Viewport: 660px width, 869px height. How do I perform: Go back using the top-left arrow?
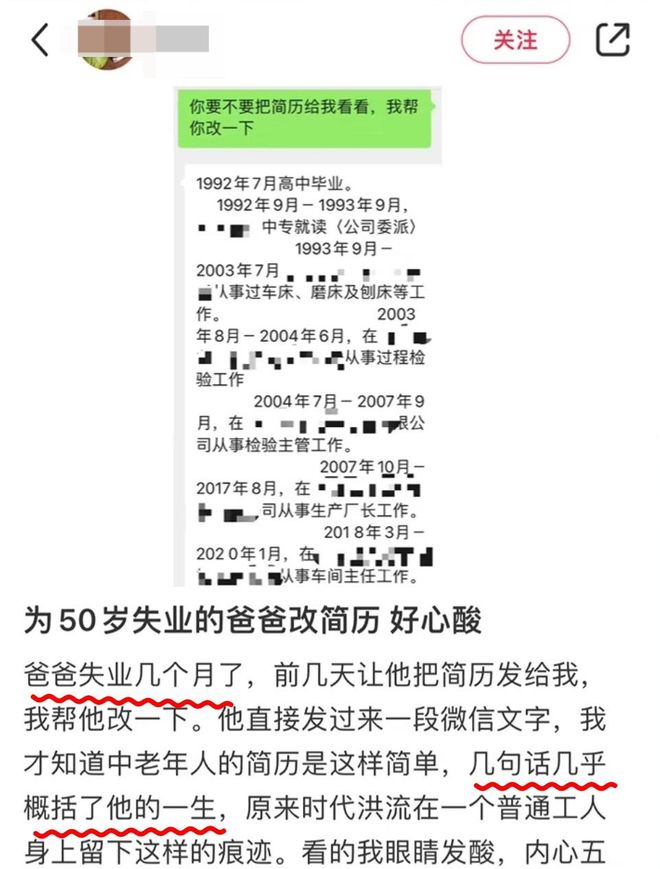pyautogui.click(x=40, y=40)
